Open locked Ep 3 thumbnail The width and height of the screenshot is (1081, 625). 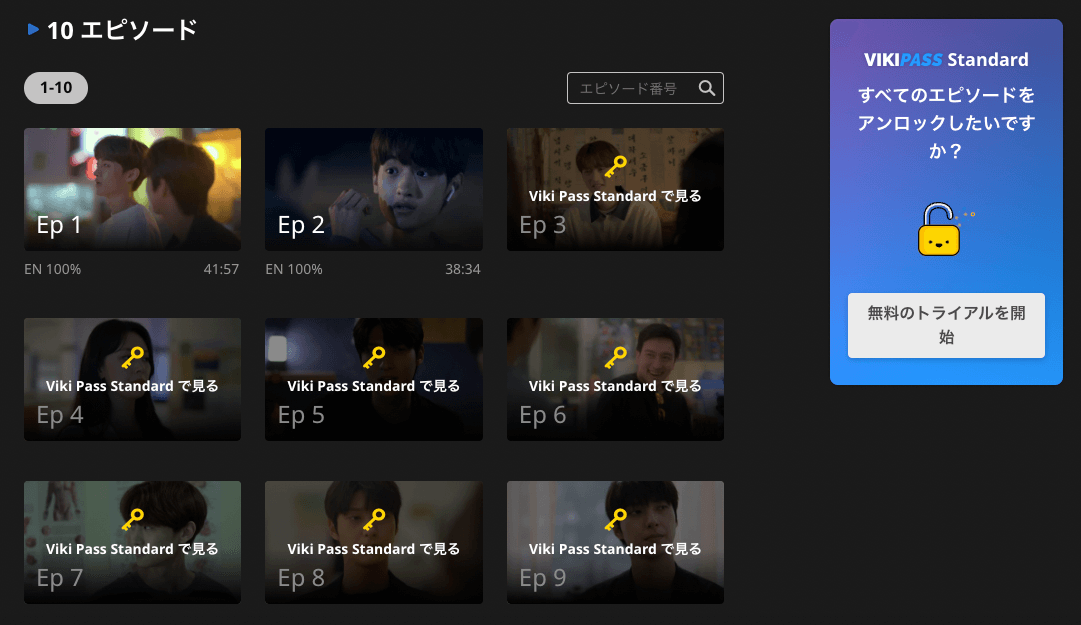[x=615, y=189]
